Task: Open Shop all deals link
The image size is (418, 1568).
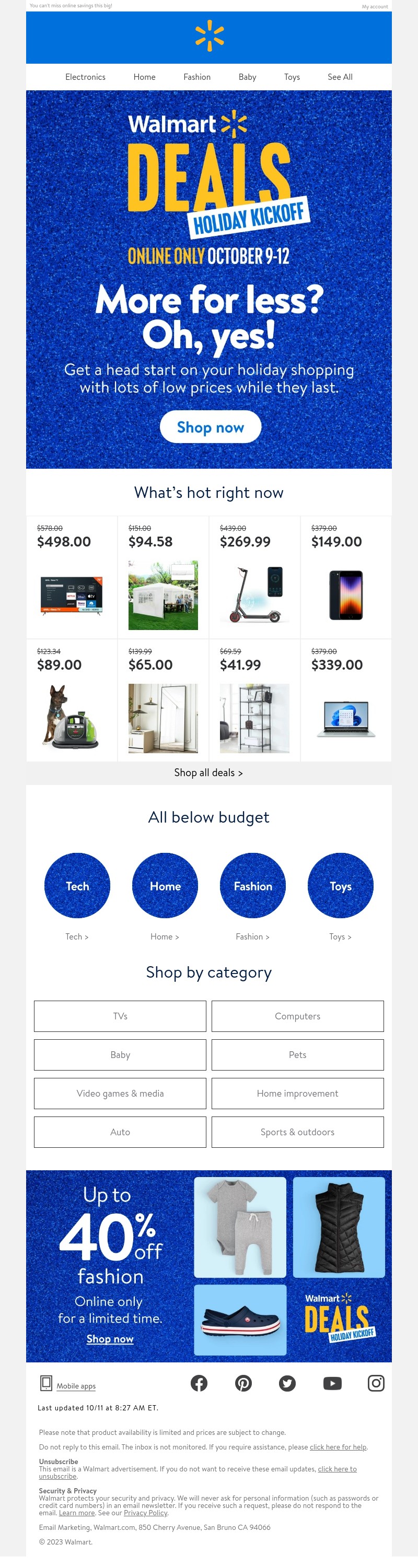Action: (x=208, y=773)
